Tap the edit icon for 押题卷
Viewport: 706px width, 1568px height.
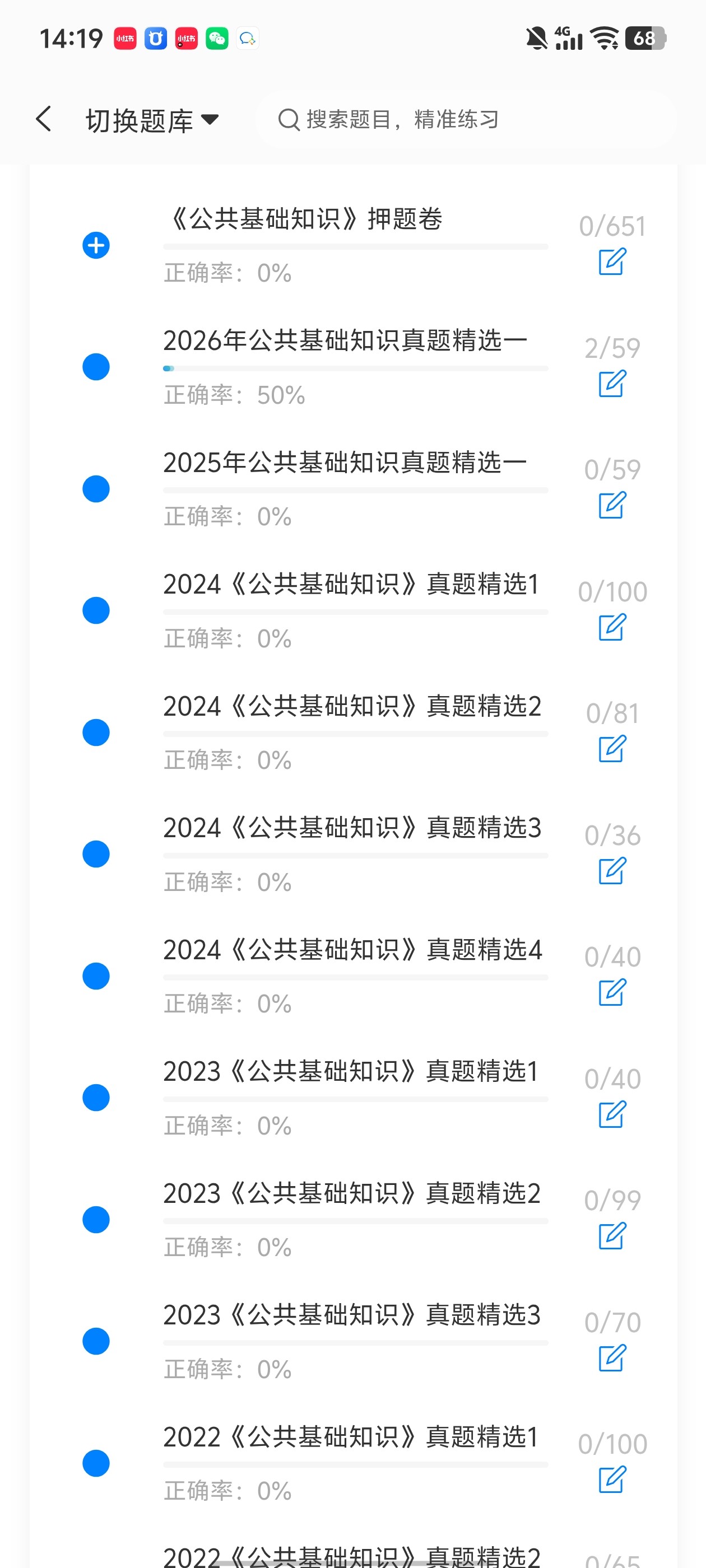(611, 262)
